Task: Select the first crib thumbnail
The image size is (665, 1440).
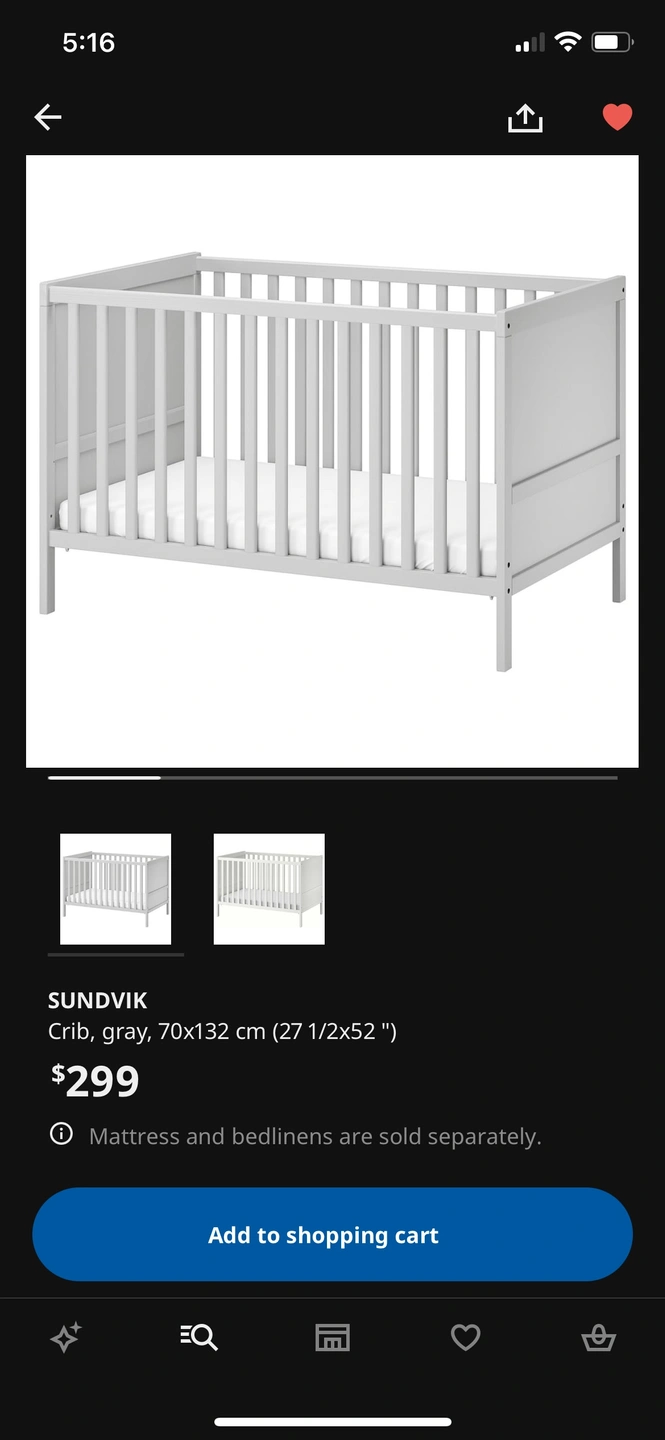Action: pyautogui.click(x=116, y=889)
